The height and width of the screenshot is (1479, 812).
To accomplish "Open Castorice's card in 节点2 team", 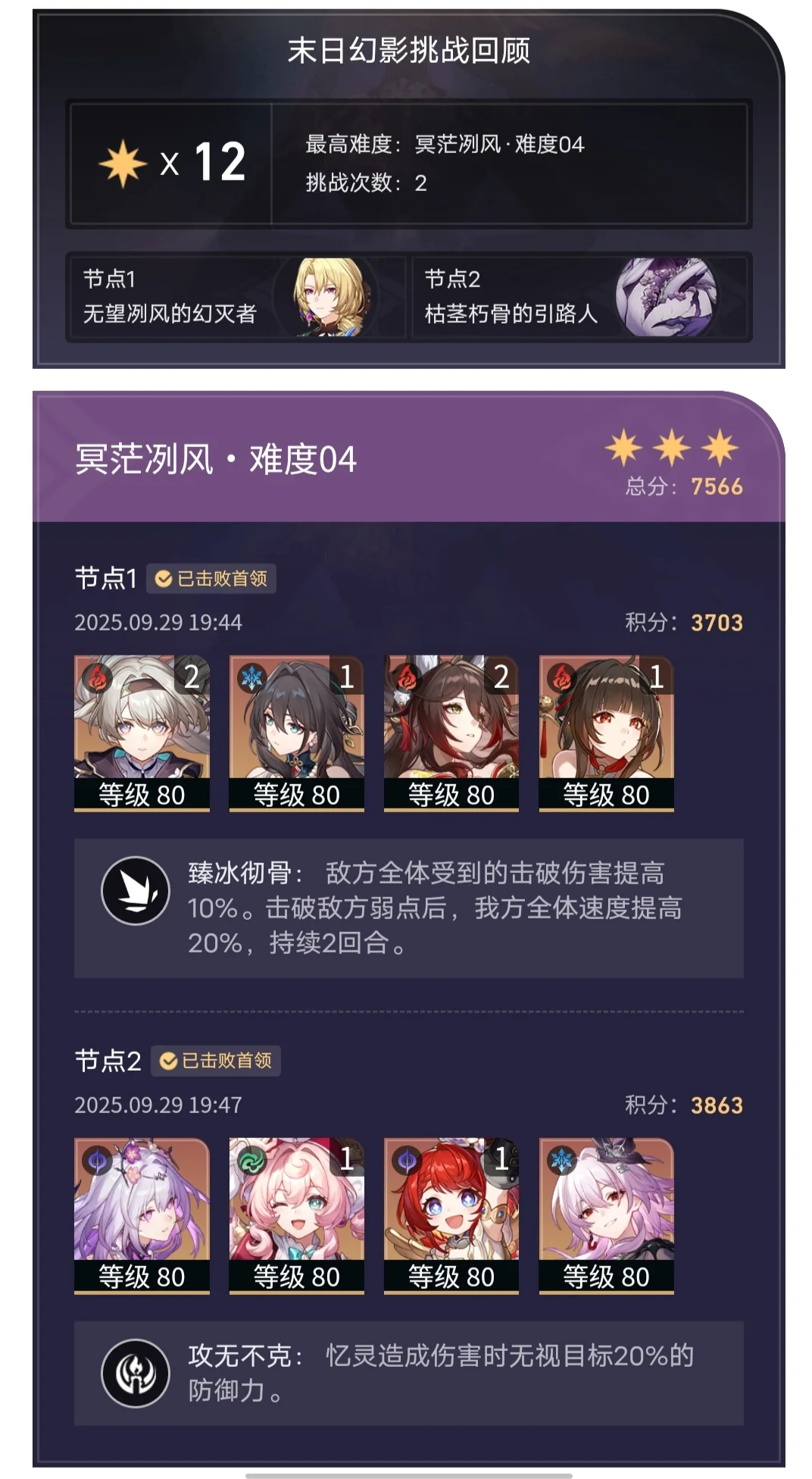I will 142,1215.
